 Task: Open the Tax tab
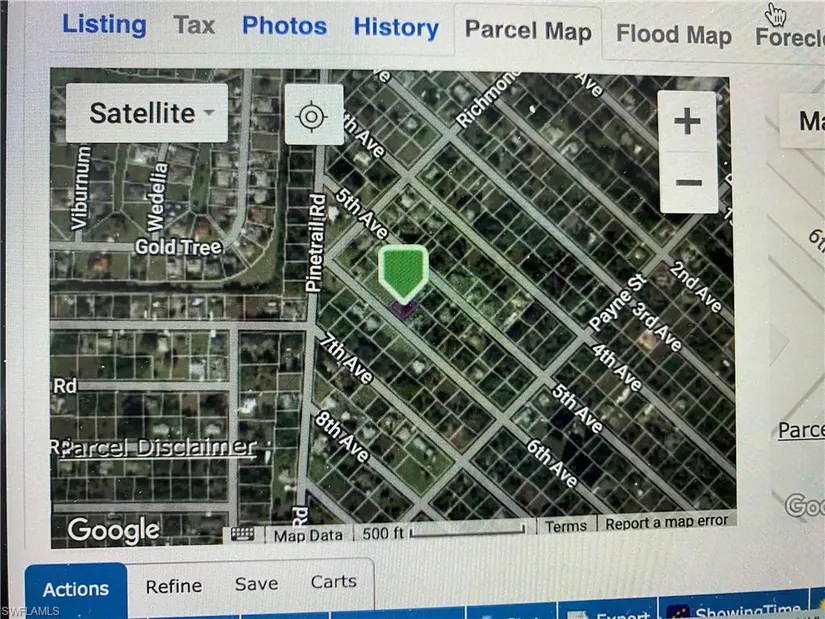[x=194, y=26]
